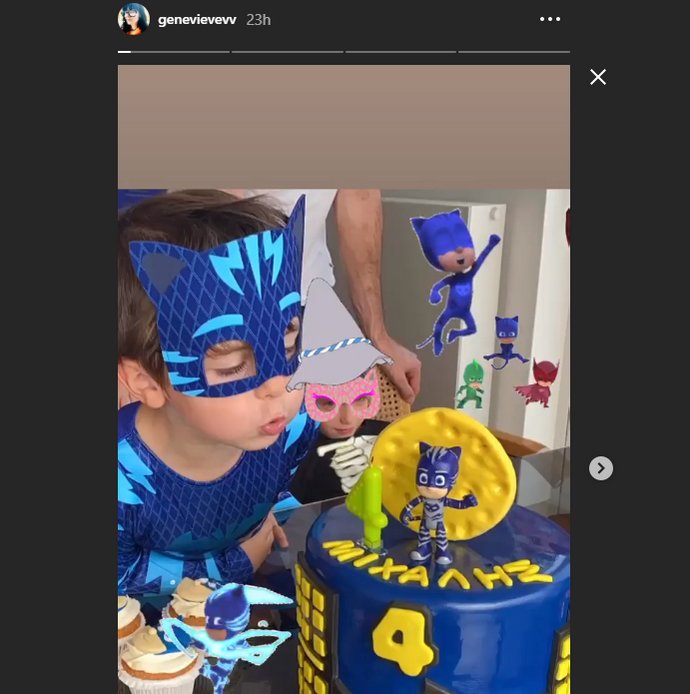Close the story viewer
Image resolution: width=690 pixels, height=694 pixels.
point(598,77)
